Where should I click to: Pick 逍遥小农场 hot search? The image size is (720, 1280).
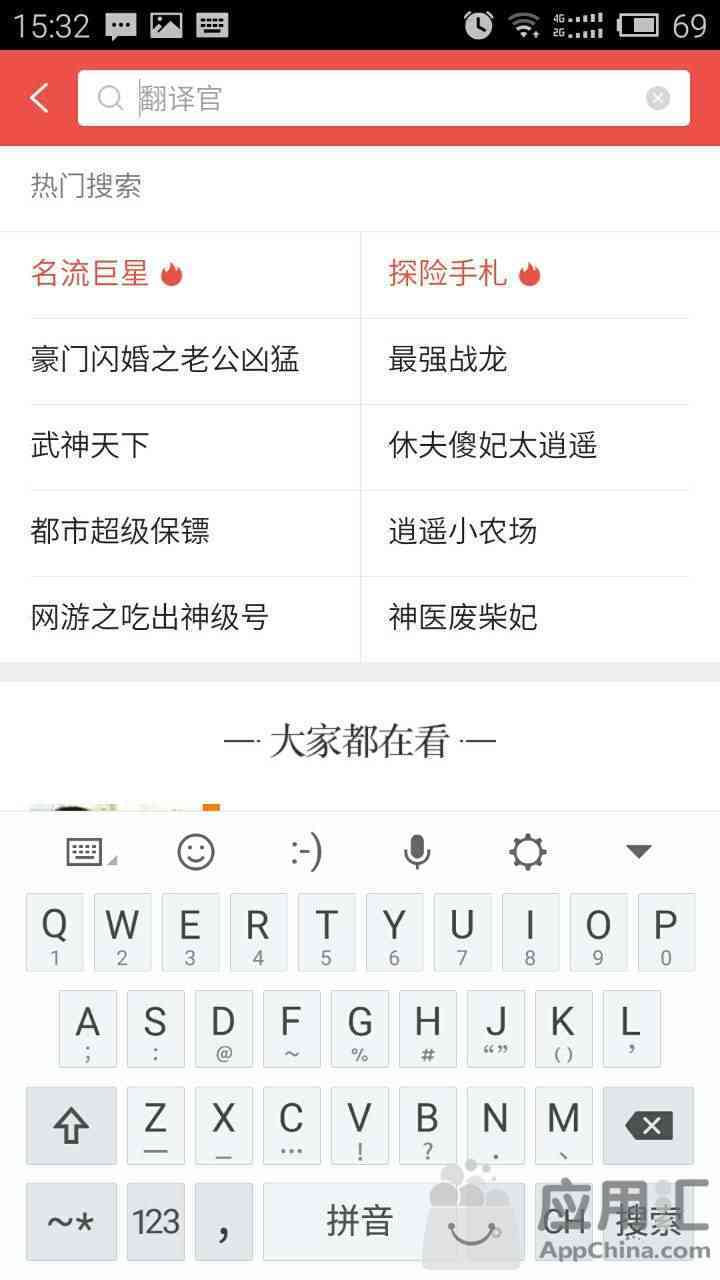click(463, 531)
